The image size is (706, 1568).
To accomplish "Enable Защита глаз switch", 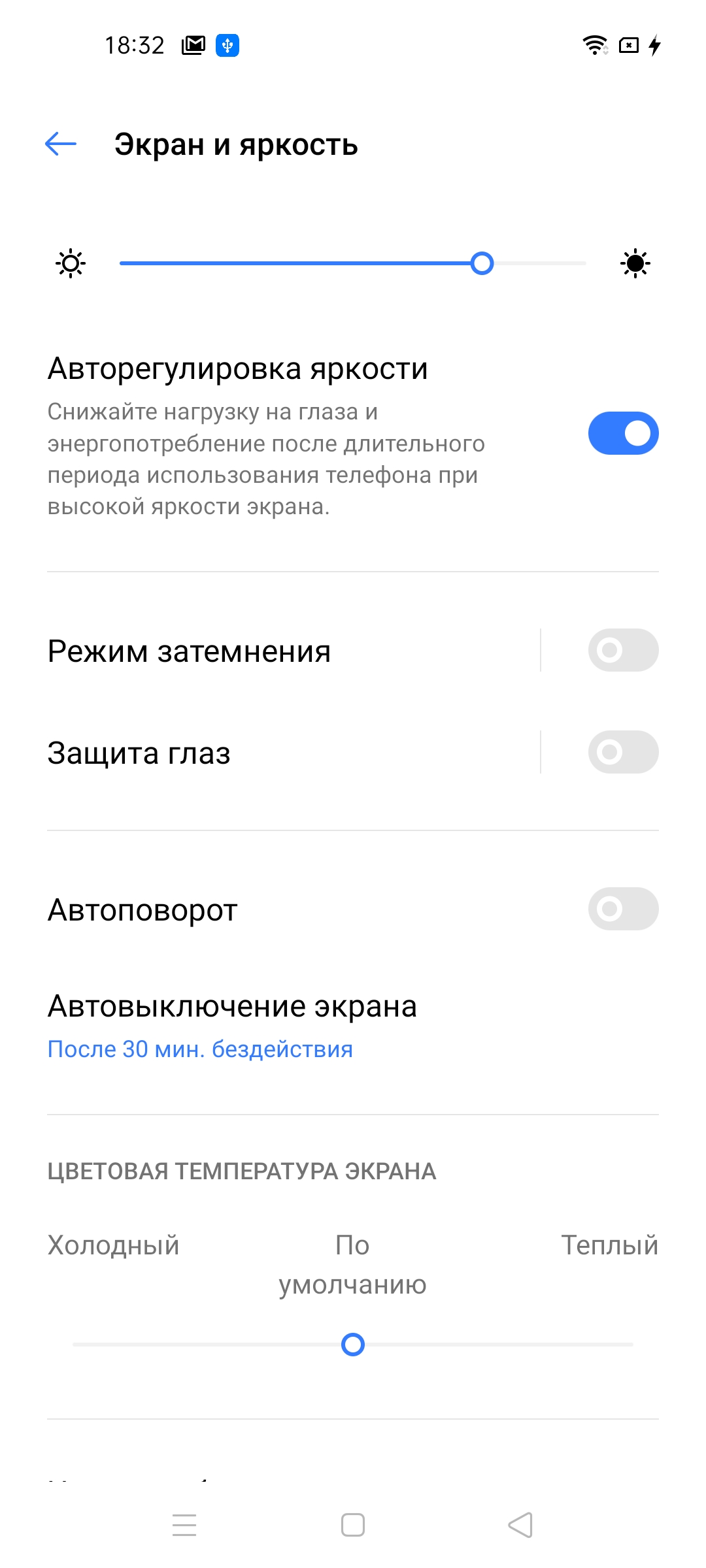I will (622, 753).
